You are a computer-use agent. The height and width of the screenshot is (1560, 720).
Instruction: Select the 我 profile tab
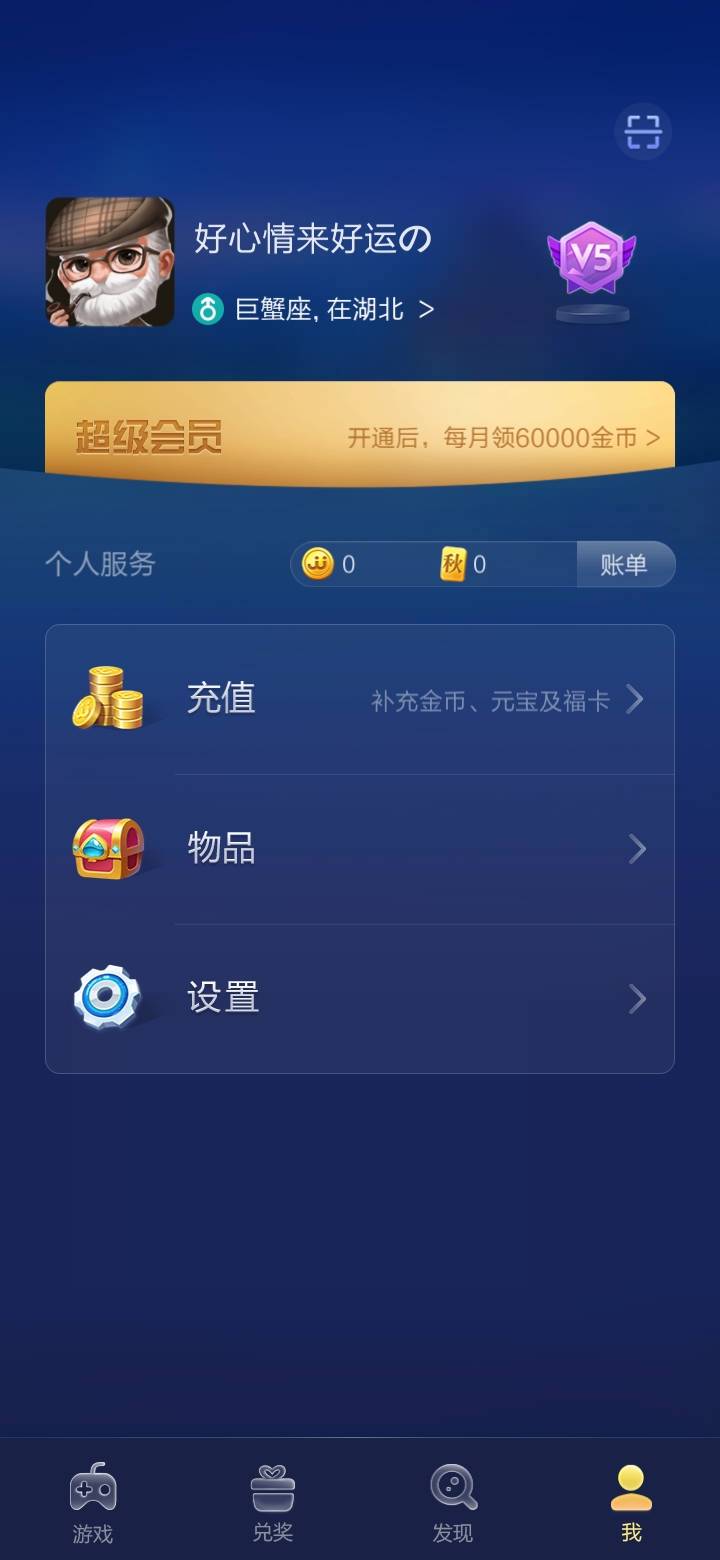(x=631, y=1498)
